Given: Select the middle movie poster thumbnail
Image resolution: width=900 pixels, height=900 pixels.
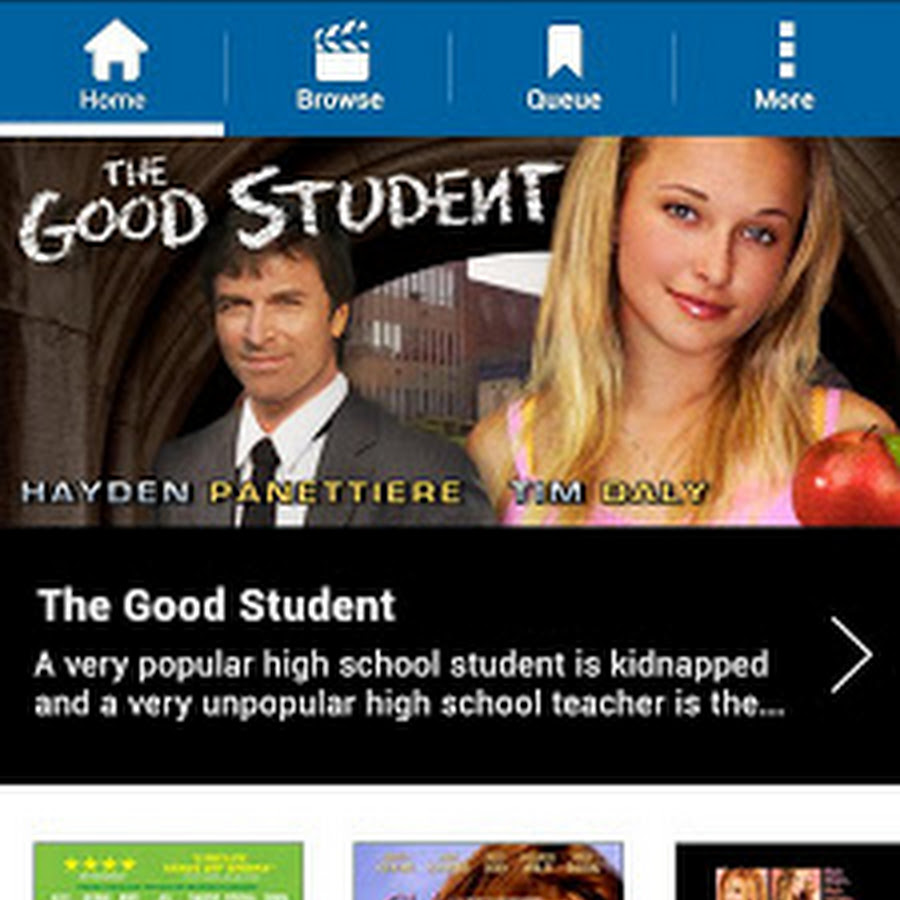Looking at the screenshot, I should [x=488, y=871].
